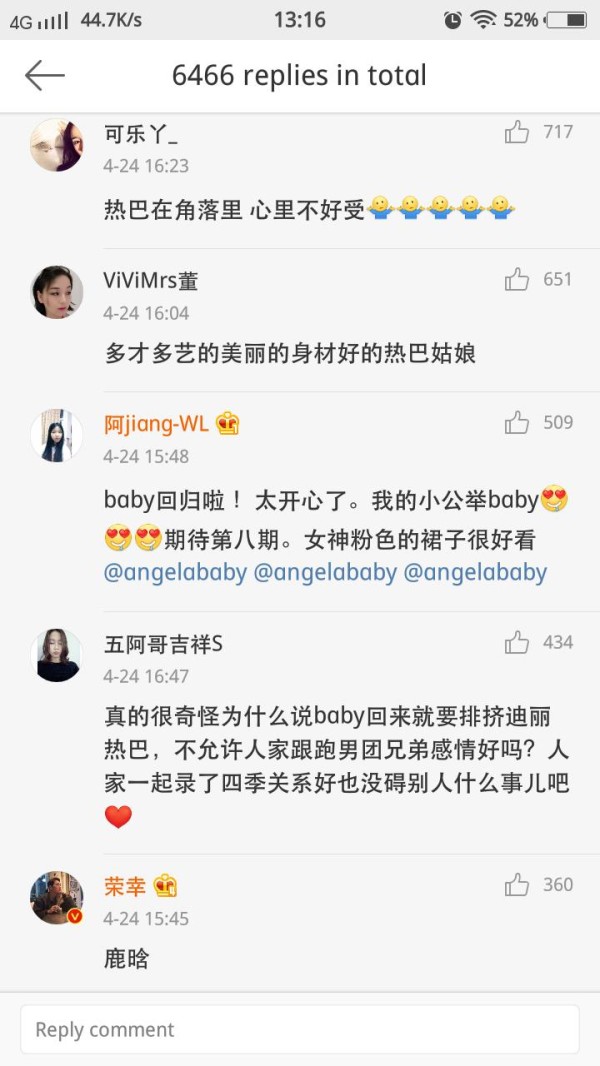Like the comment by ViViMrs董

(516, 279)
